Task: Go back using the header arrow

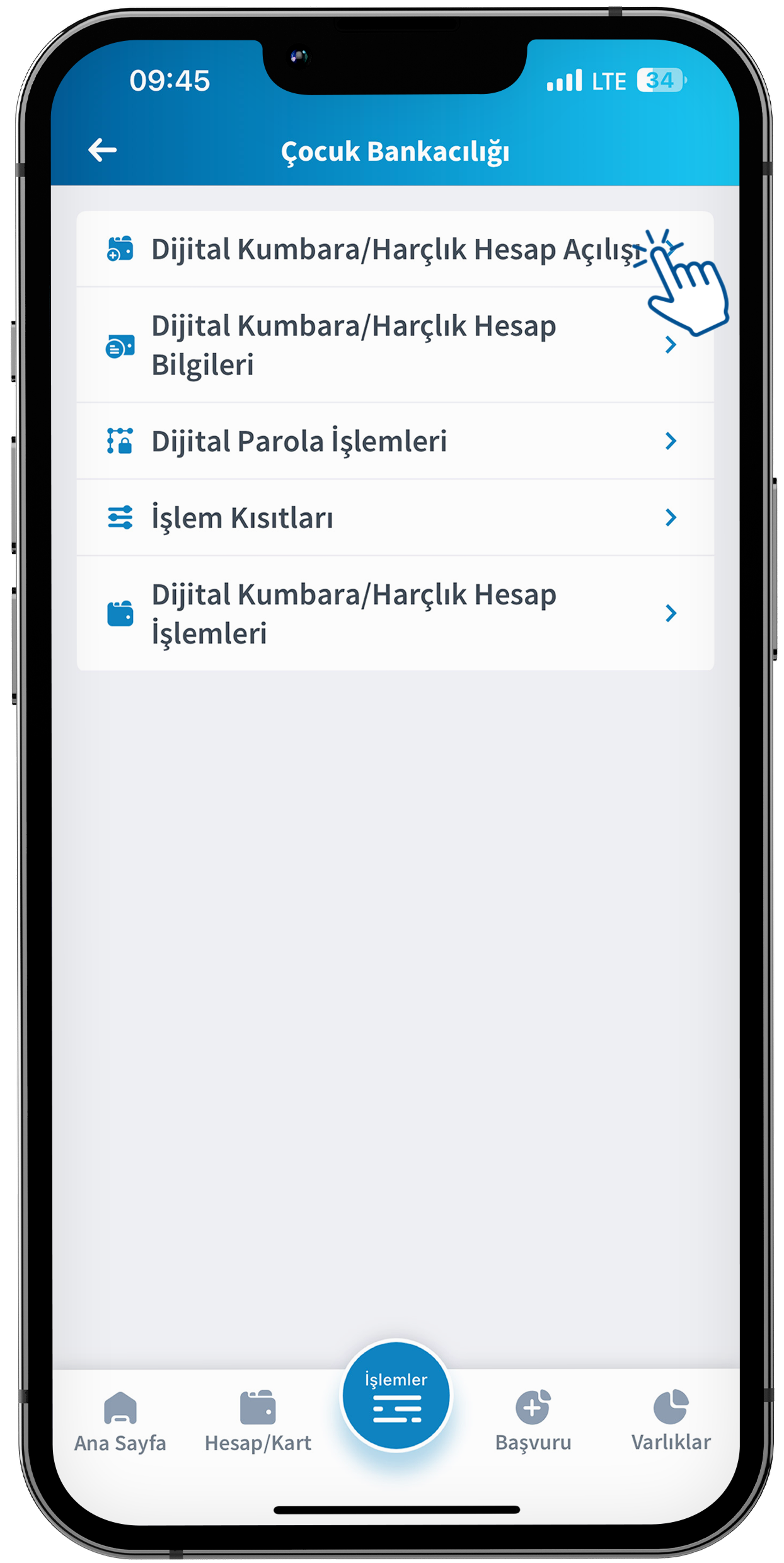Action: point(102,150)
